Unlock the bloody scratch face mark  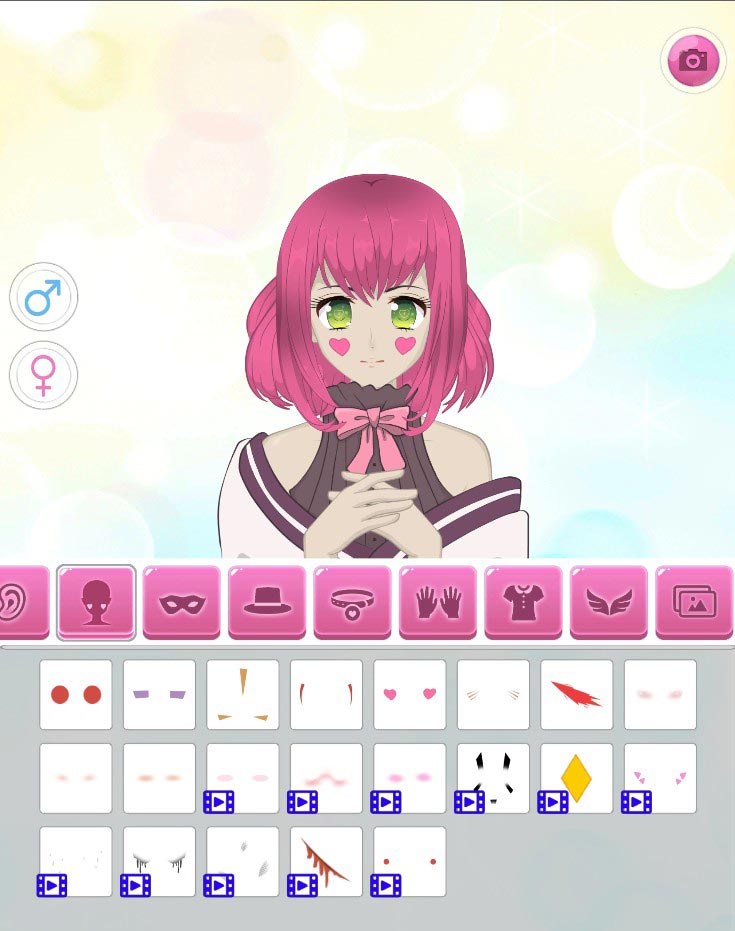pos(326,861)
